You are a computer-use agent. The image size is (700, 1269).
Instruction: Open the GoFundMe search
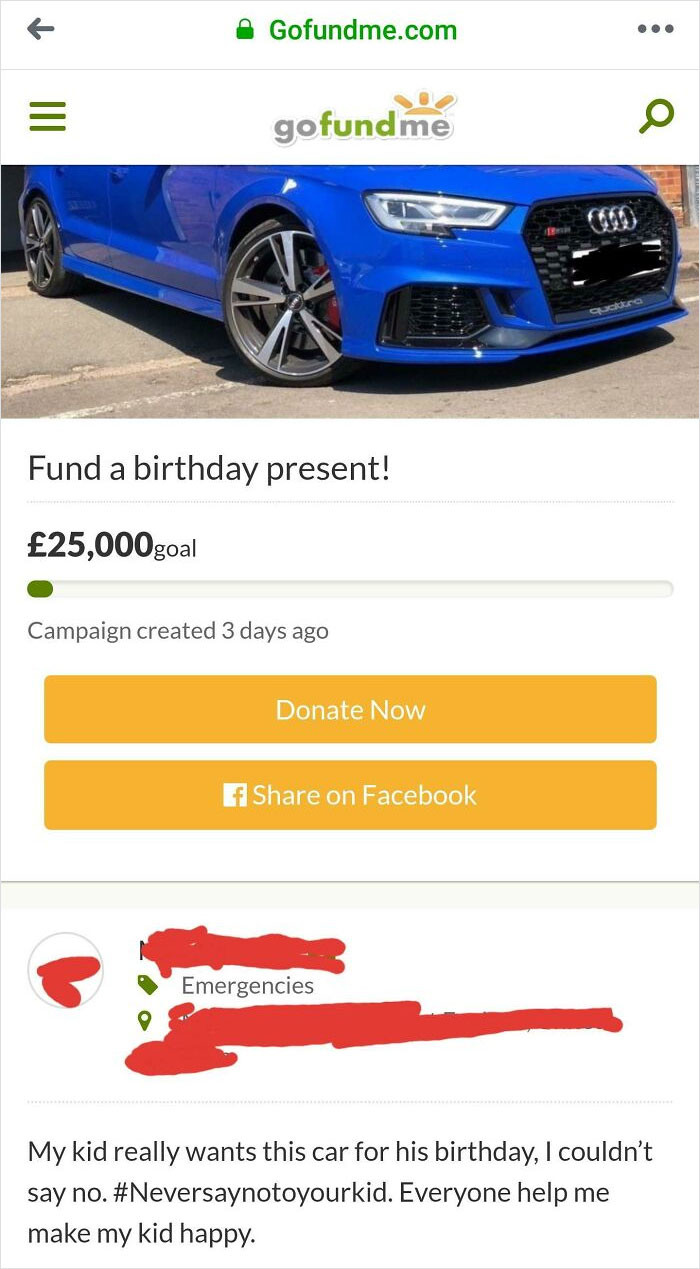[x=656, y=117]
